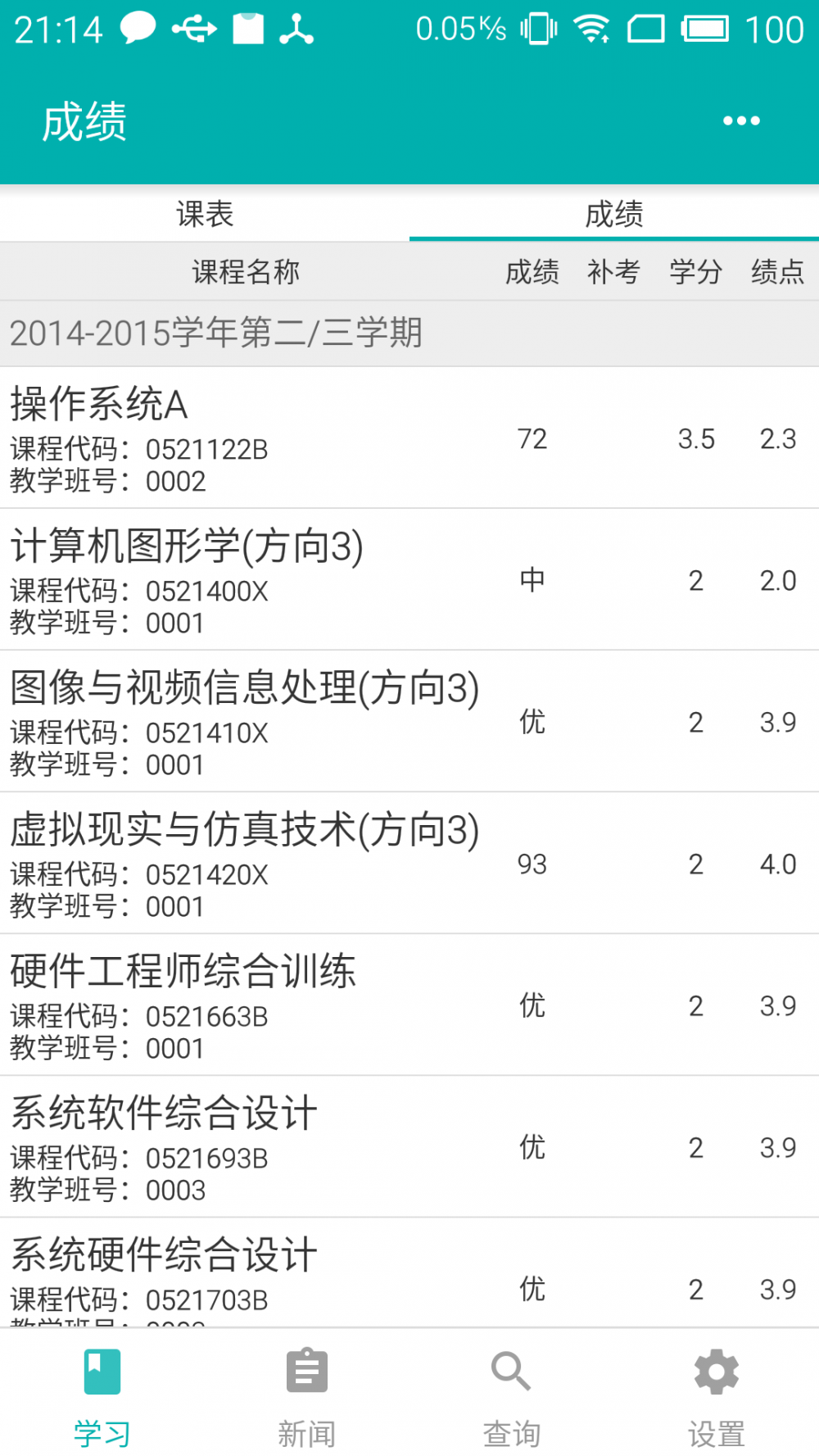Open 虚拟现实与仿真技术(方向3) course entry
The height and width of the screenshot is (1456, 819).
tap(409, 864)
